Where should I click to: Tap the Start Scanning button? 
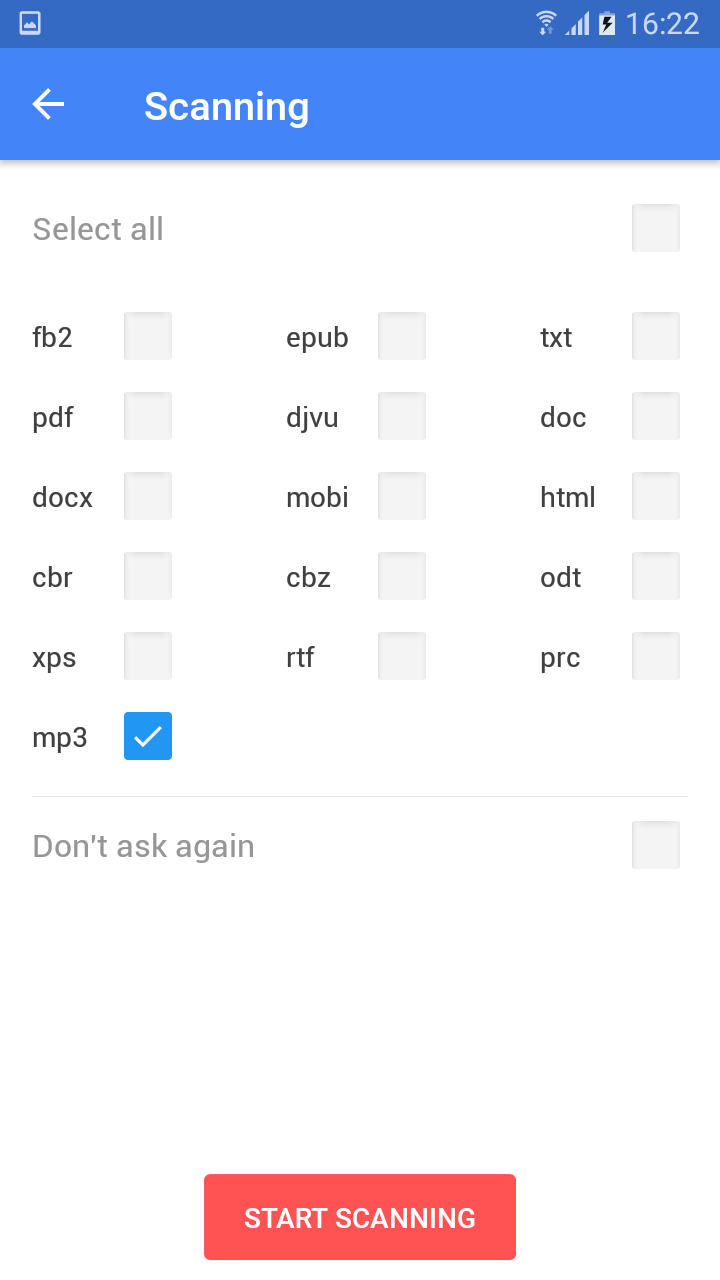click(x=360, y=1217)
